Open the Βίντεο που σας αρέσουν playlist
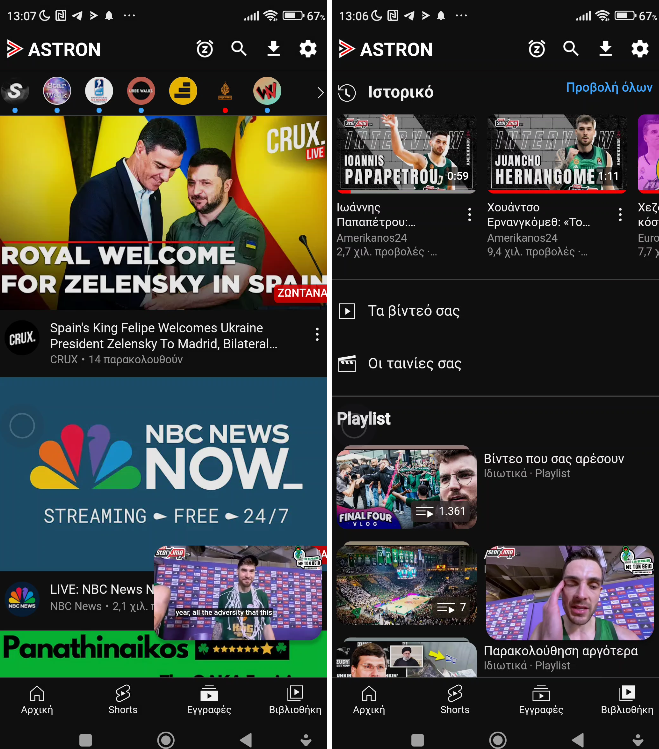 click(x=406, y=487)
